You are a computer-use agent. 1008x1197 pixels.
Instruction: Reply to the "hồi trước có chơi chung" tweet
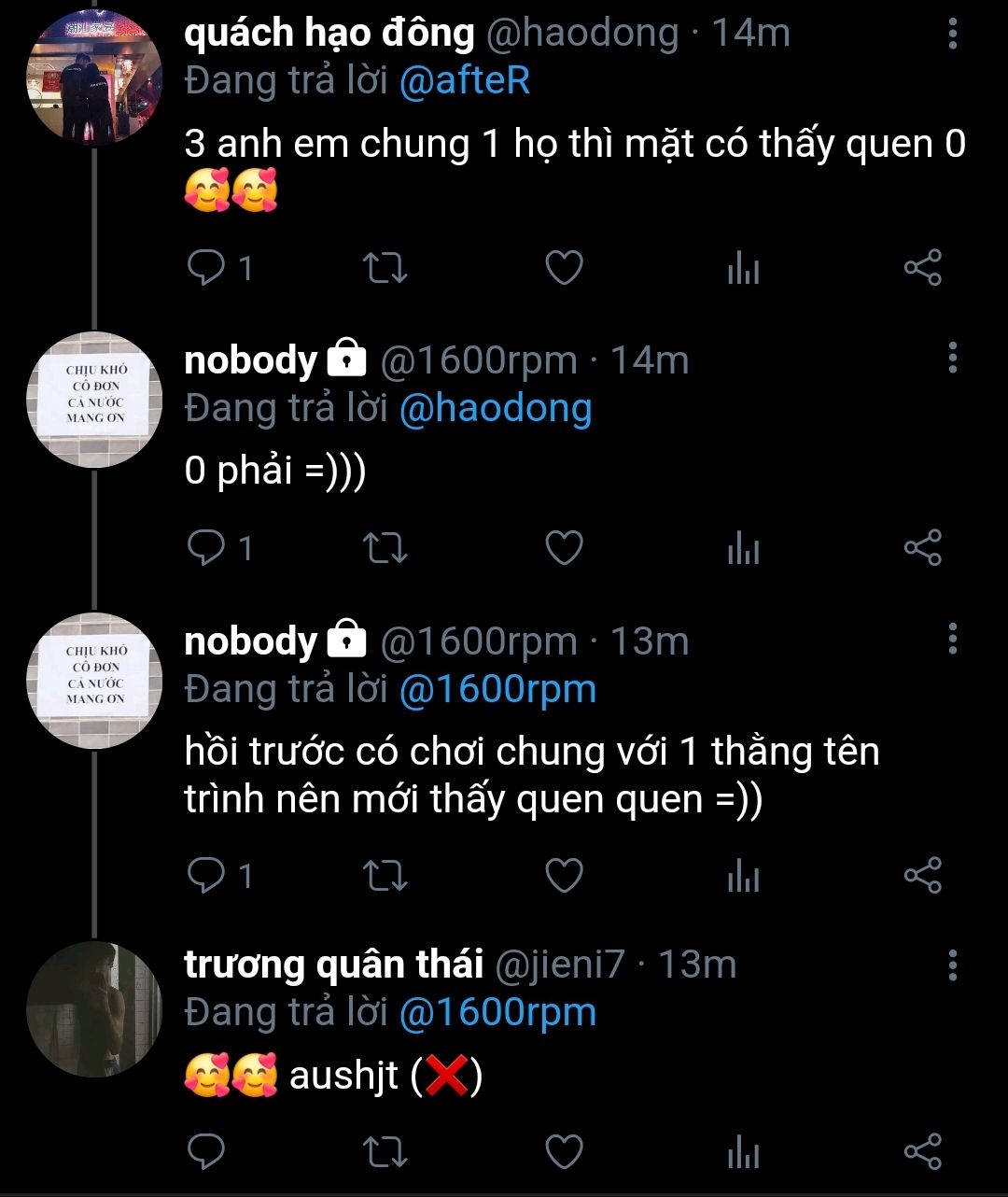pyautogui.click(x=206, y=876)
